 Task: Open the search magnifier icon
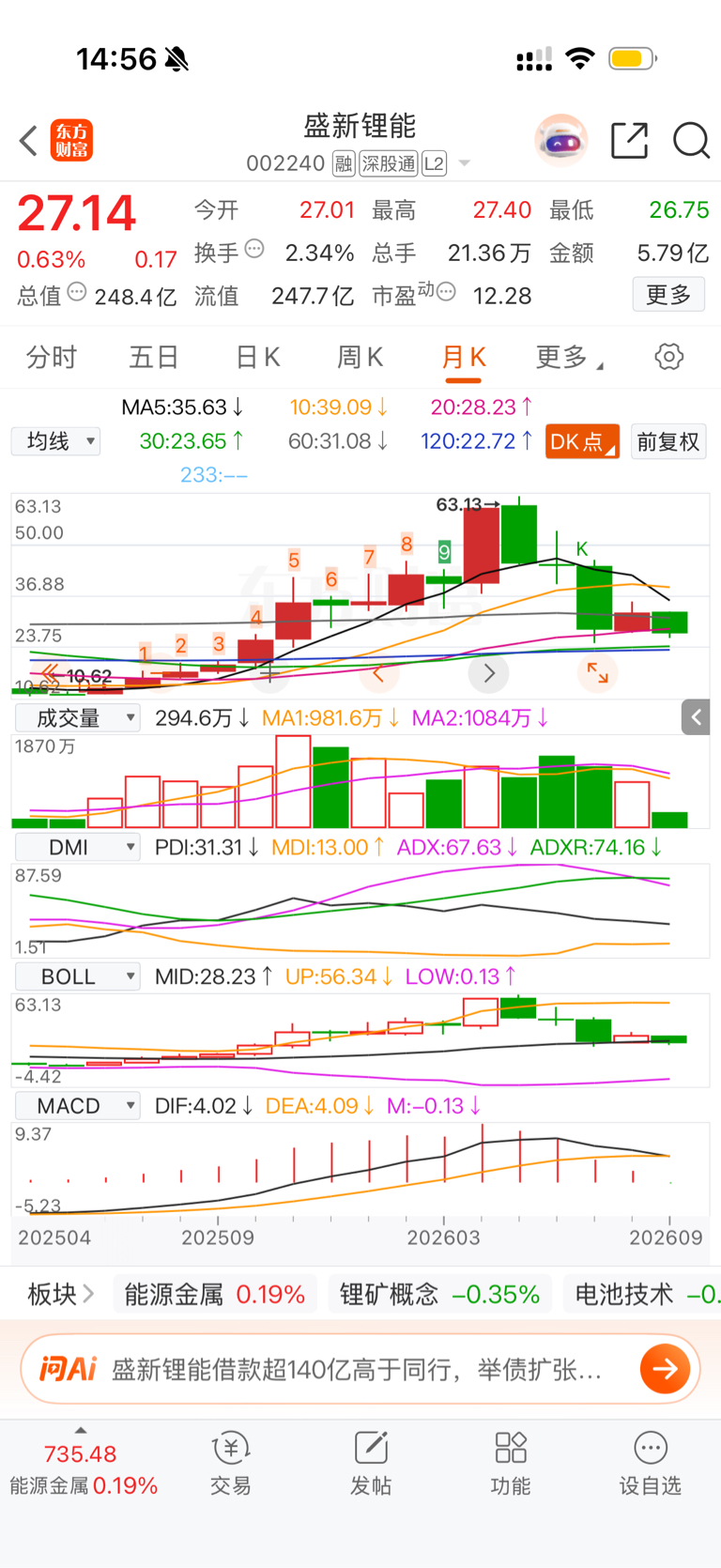[691, 141]
